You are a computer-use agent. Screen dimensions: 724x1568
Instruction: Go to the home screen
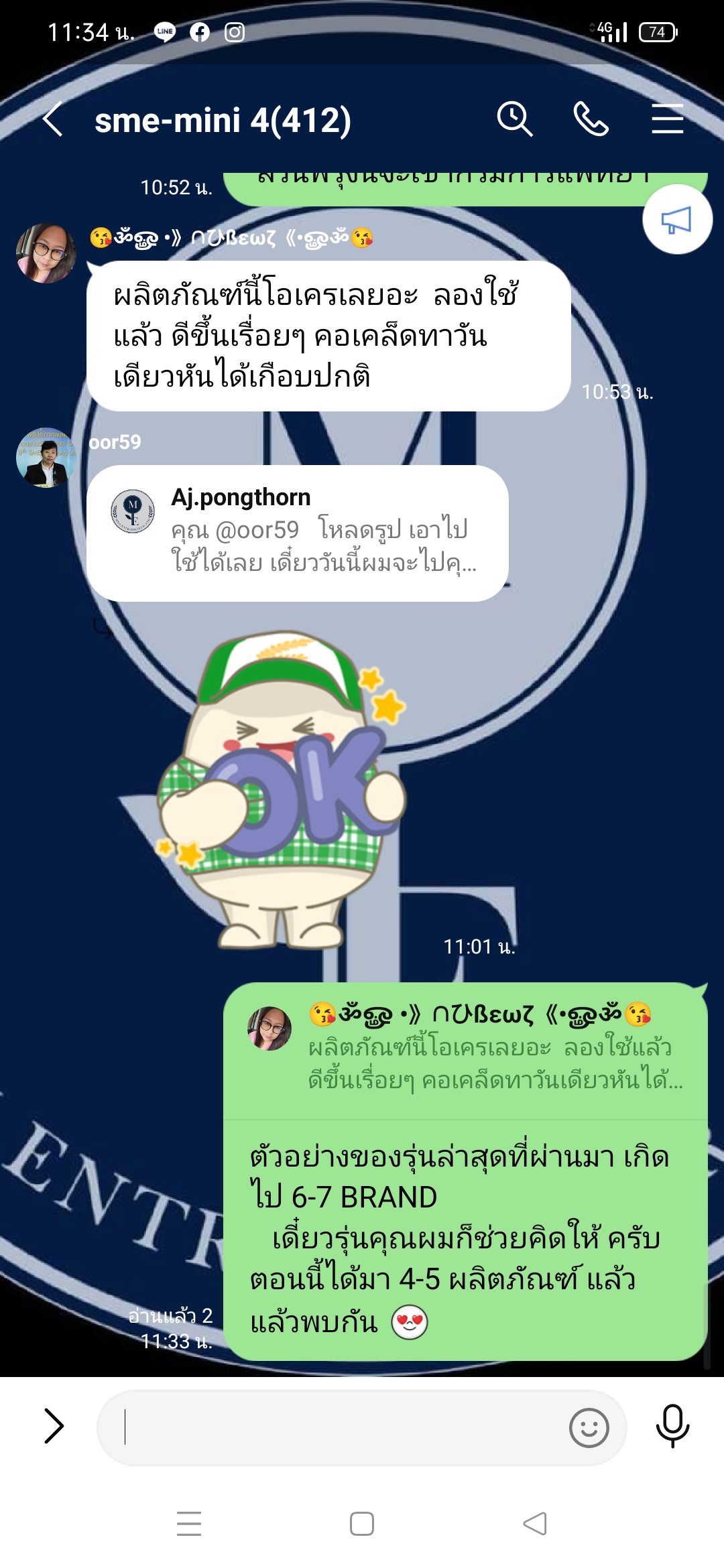coord(362,1524)
